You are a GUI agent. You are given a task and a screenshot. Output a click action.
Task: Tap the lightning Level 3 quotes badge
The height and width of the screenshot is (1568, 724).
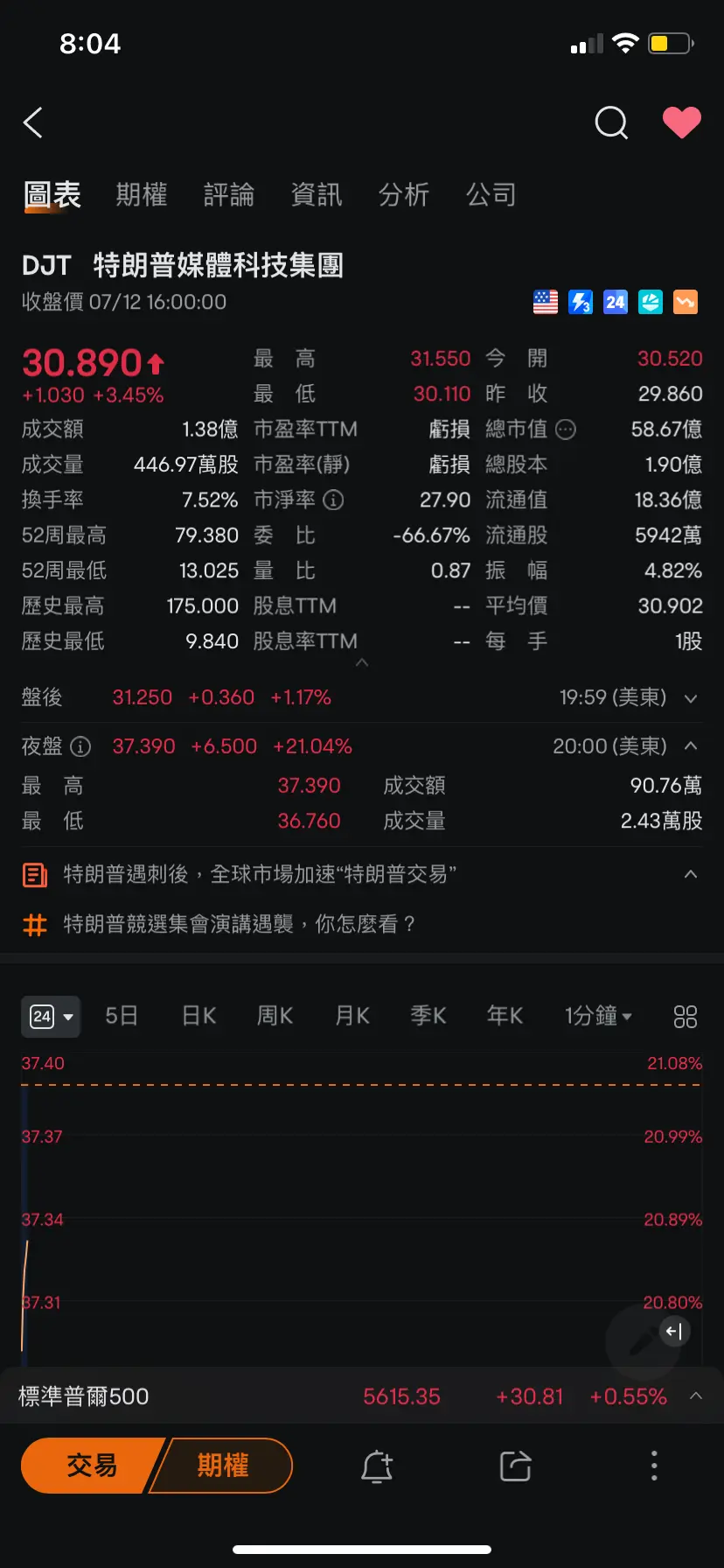click(x=580, y=302)
